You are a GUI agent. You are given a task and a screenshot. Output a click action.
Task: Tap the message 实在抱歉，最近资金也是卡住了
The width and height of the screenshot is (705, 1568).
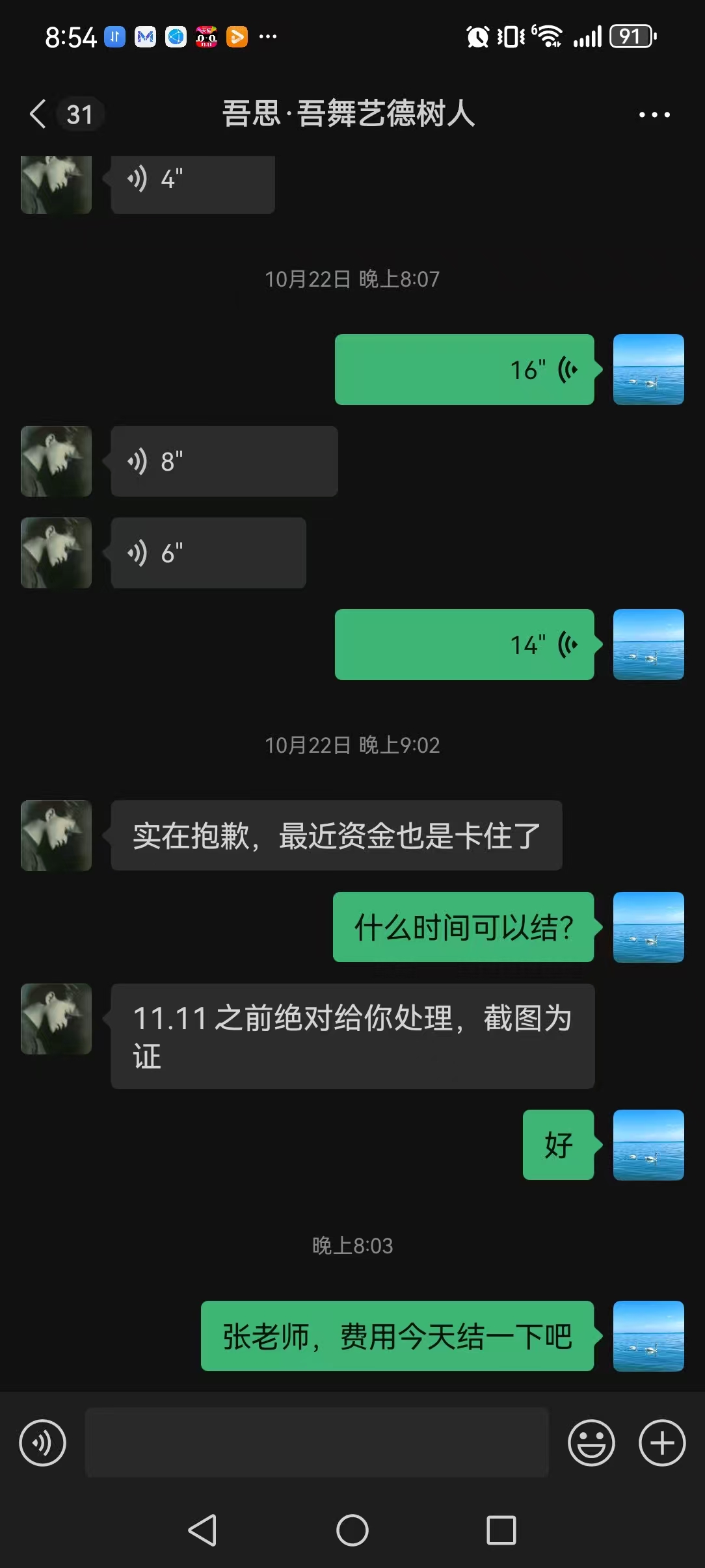pos(336,836)
